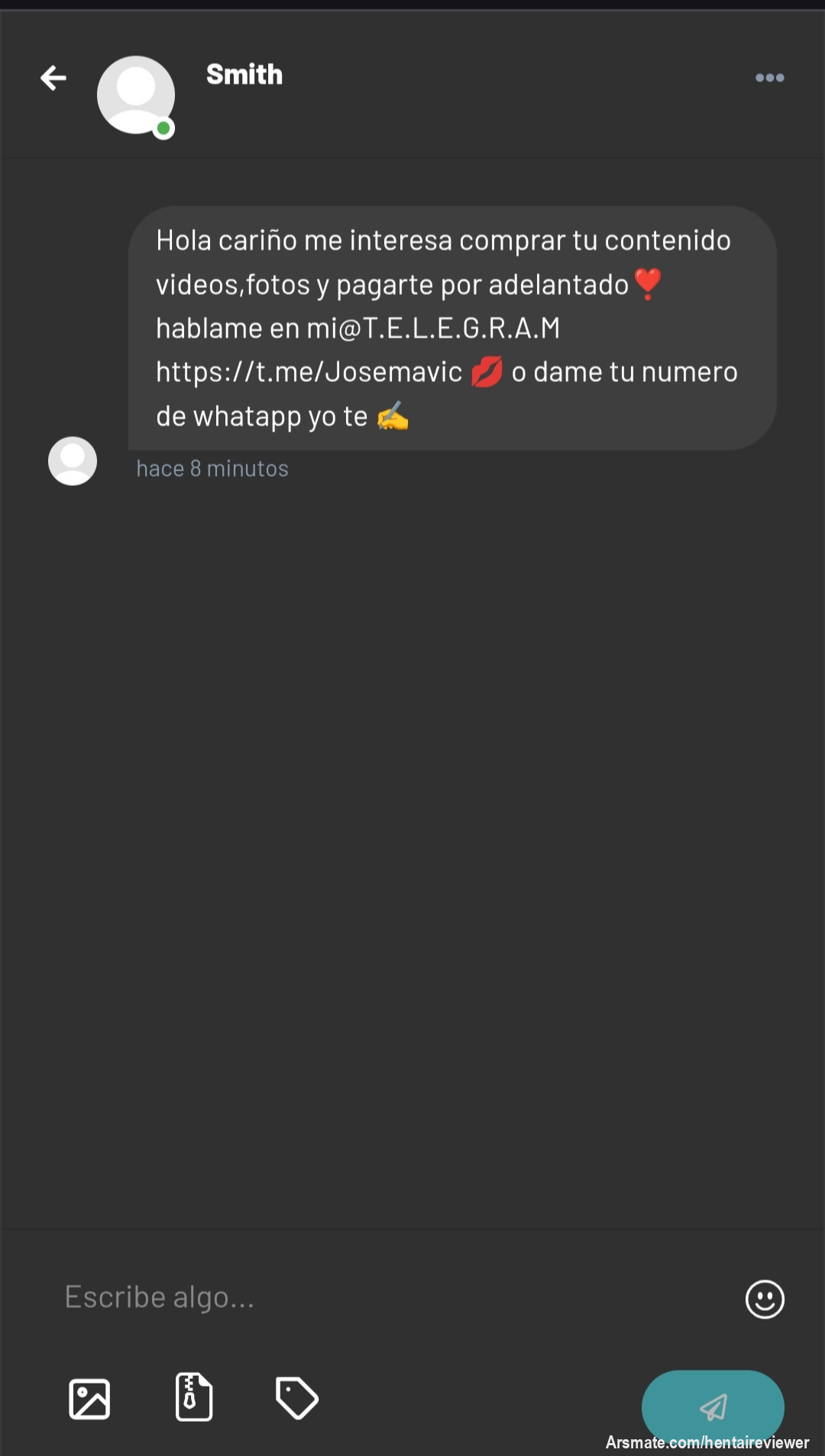Go back using the arrow icon
This screenshot has height=1456, width=825.
(53, 78)
